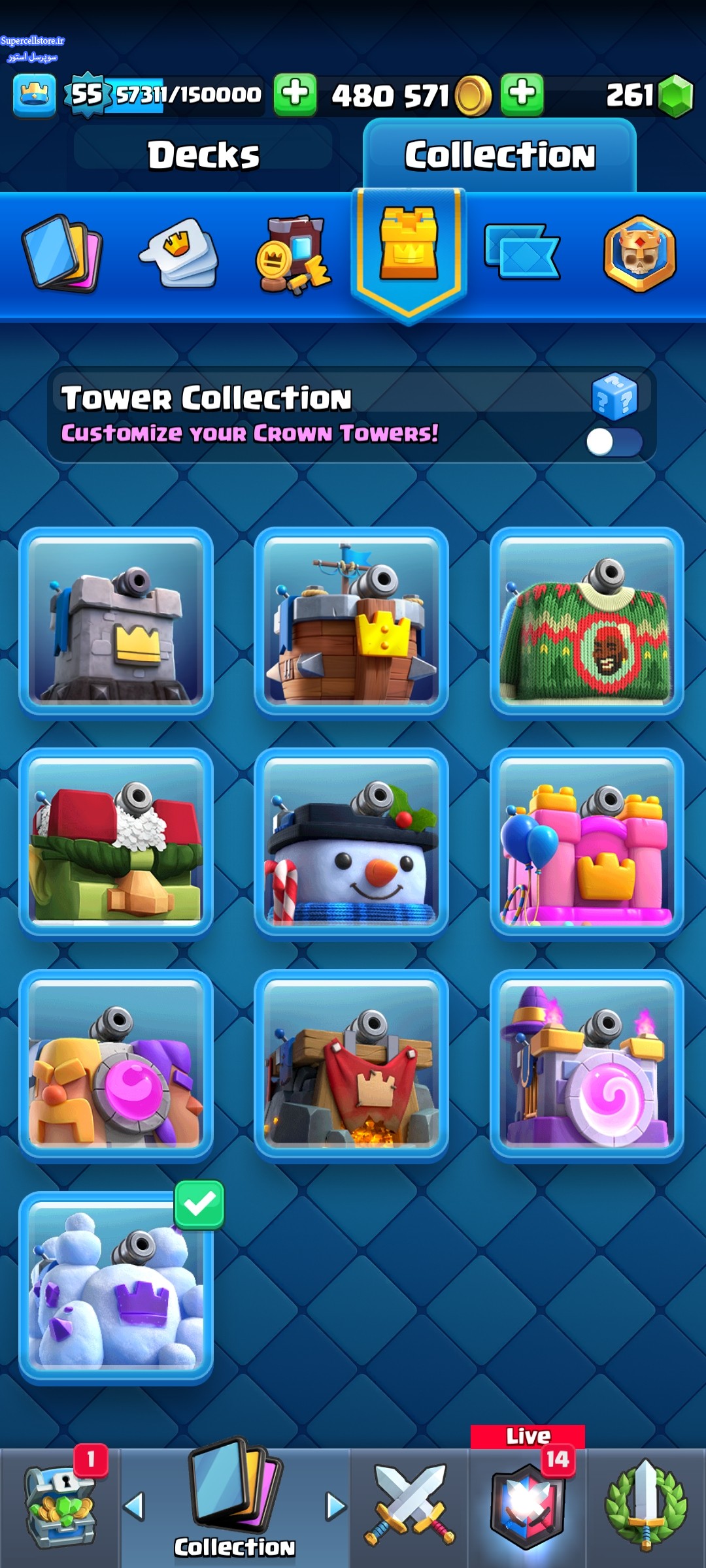
Task: Open the emotes category icon
Action: tap(179, 253)
